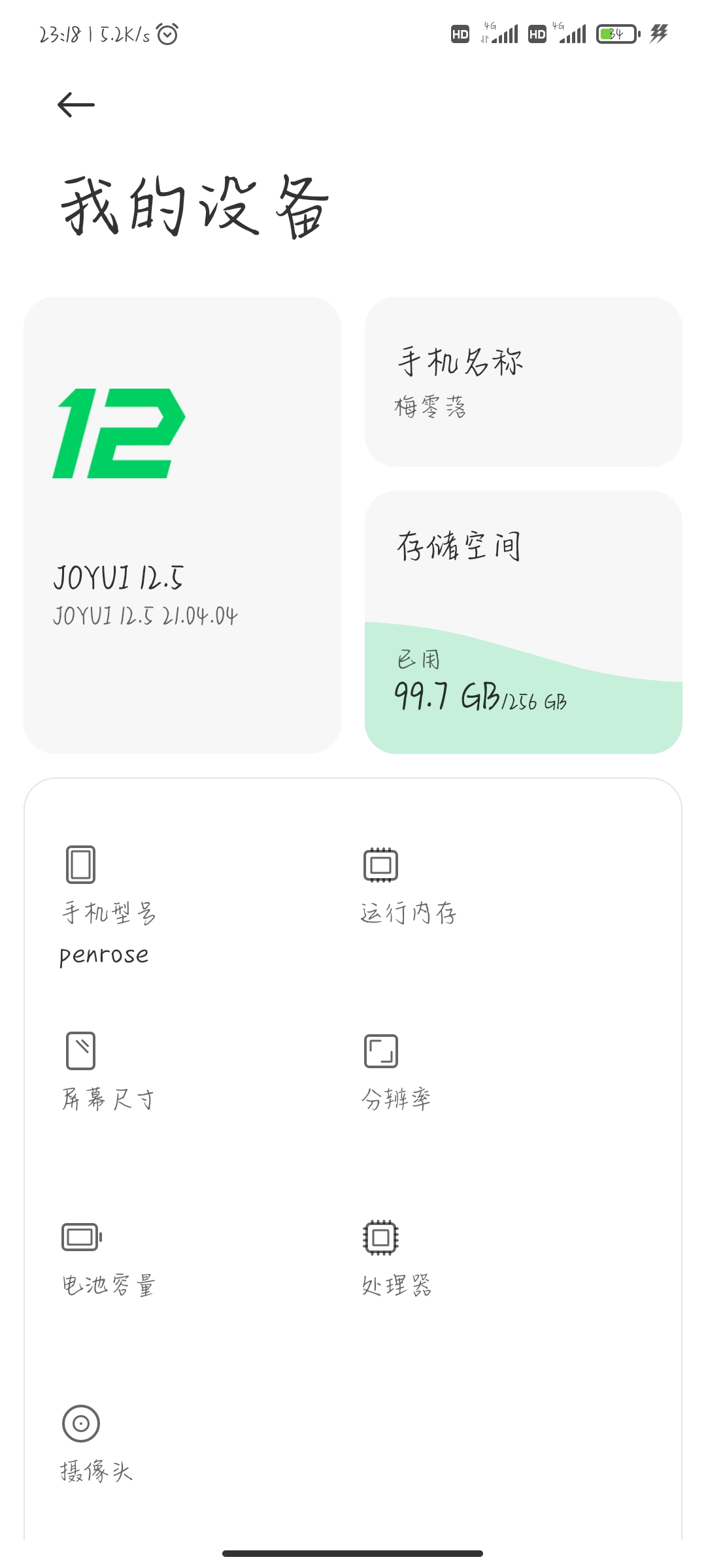Go back with the top-left arrow
Screen dimensions: 706x1568
coord(76,105)
